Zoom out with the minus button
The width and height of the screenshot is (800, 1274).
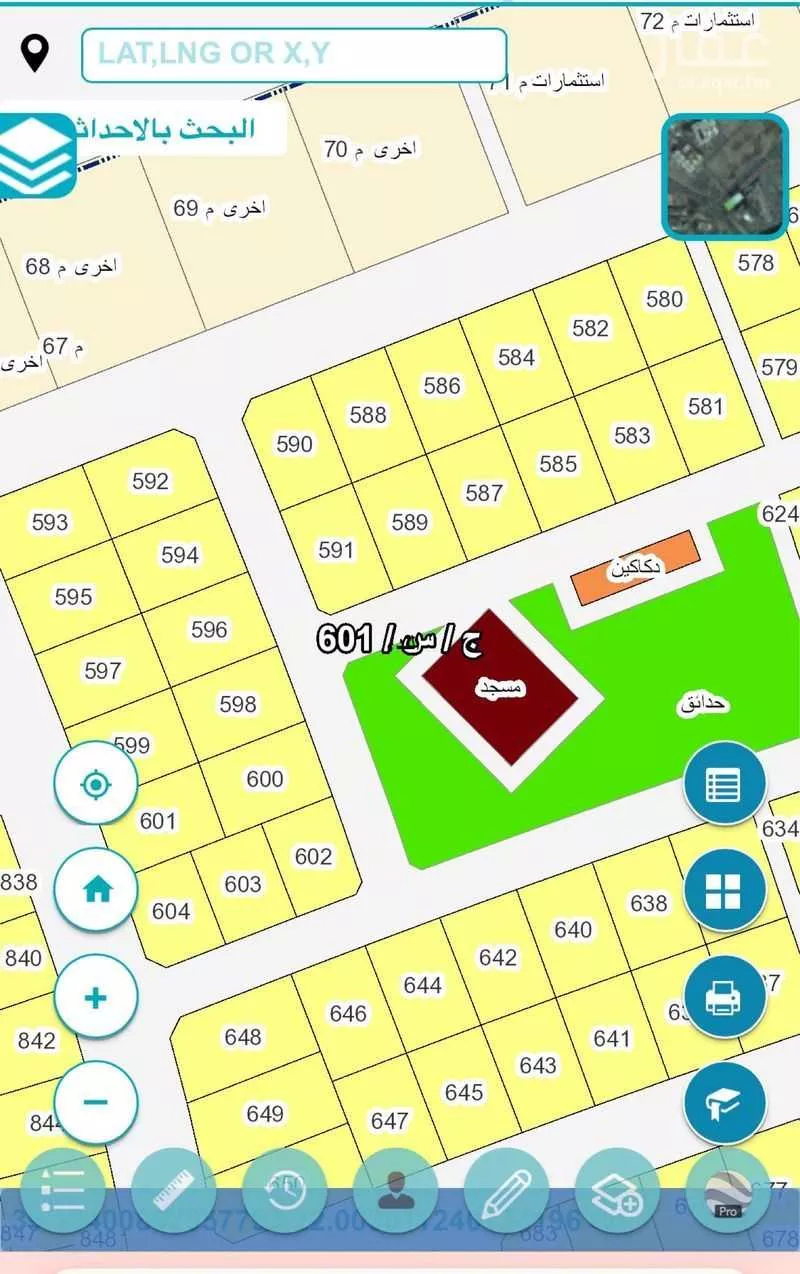(x=96, y=1102)
